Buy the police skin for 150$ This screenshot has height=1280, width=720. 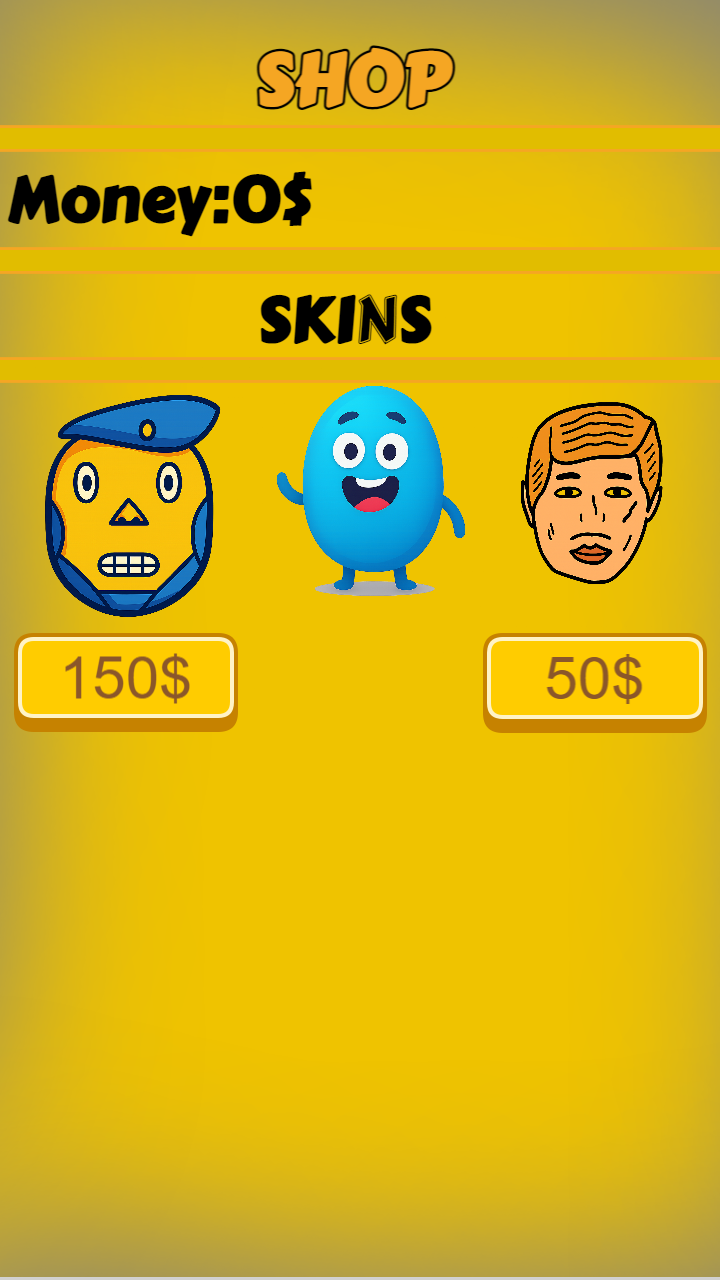coord(126,678)
